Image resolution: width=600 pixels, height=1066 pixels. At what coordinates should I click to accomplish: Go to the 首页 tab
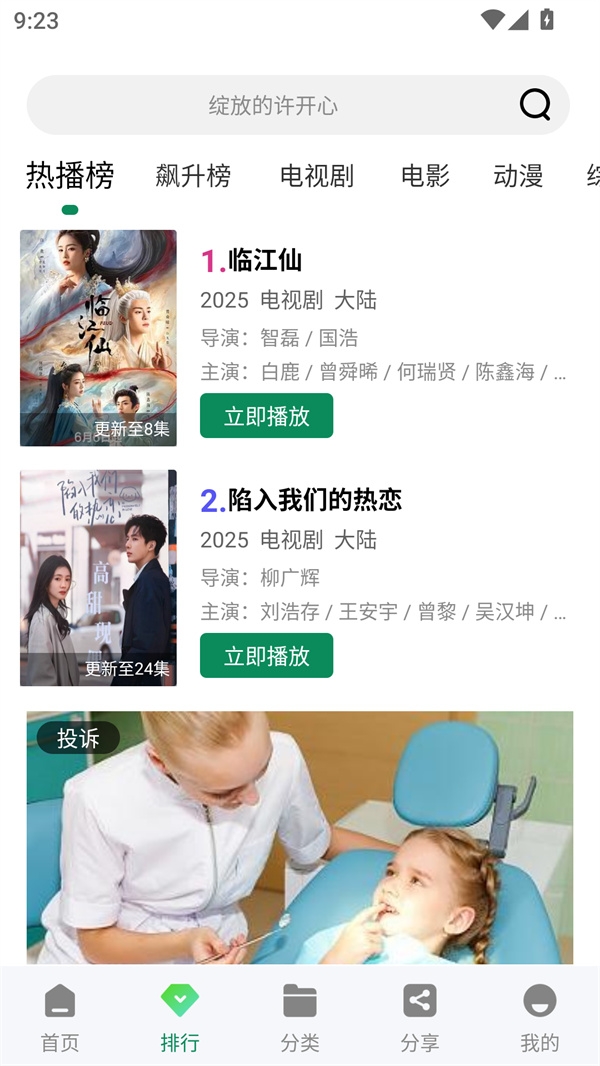click(60, 1017)
